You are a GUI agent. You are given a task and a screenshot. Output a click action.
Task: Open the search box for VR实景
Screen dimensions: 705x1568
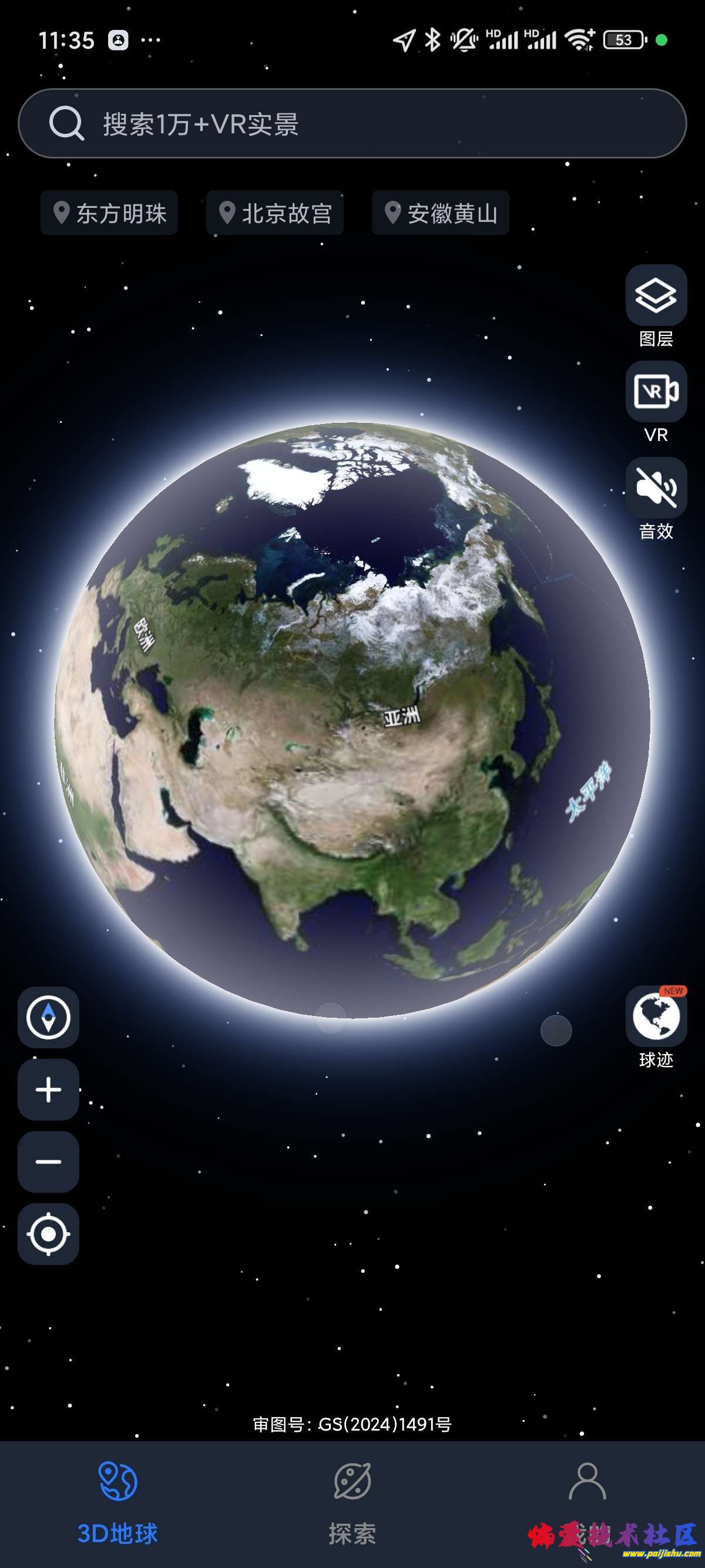352,123
